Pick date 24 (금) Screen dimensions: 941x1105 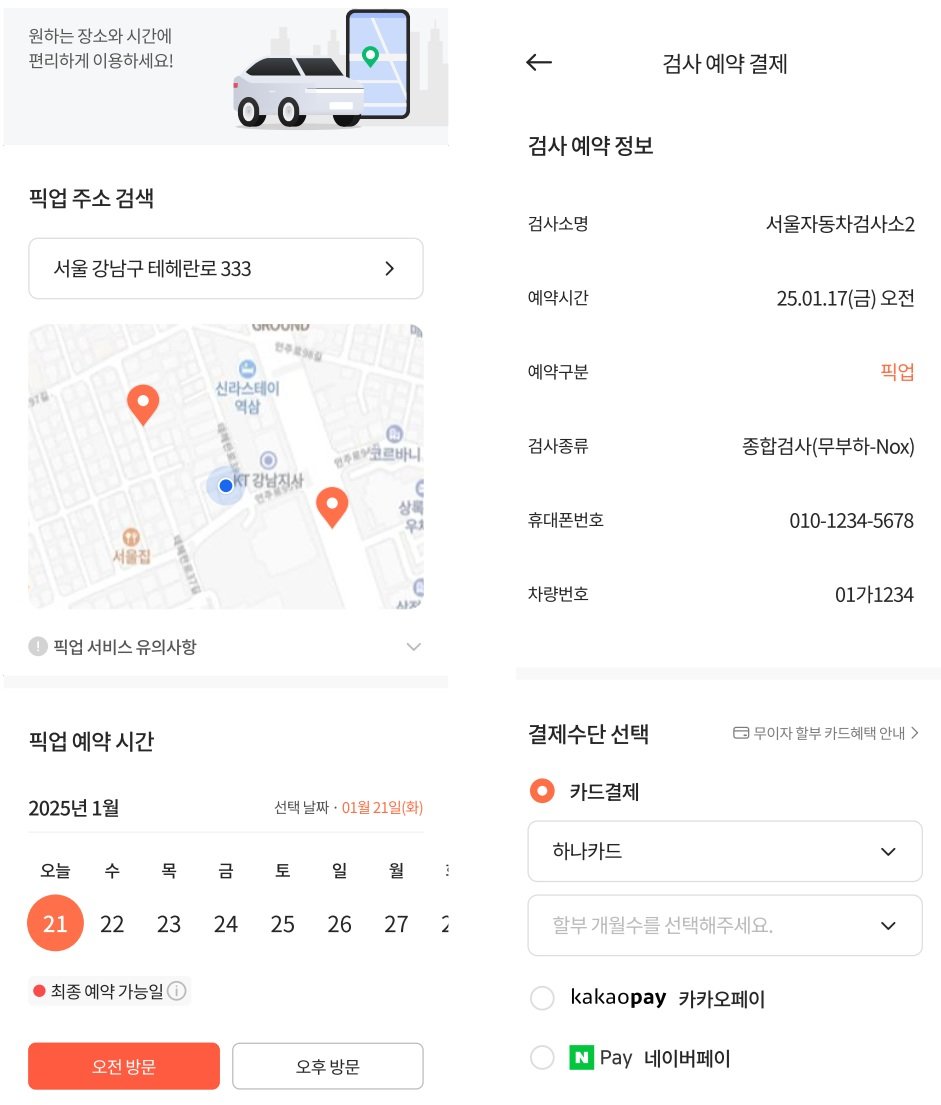click(x=226, y=923)
